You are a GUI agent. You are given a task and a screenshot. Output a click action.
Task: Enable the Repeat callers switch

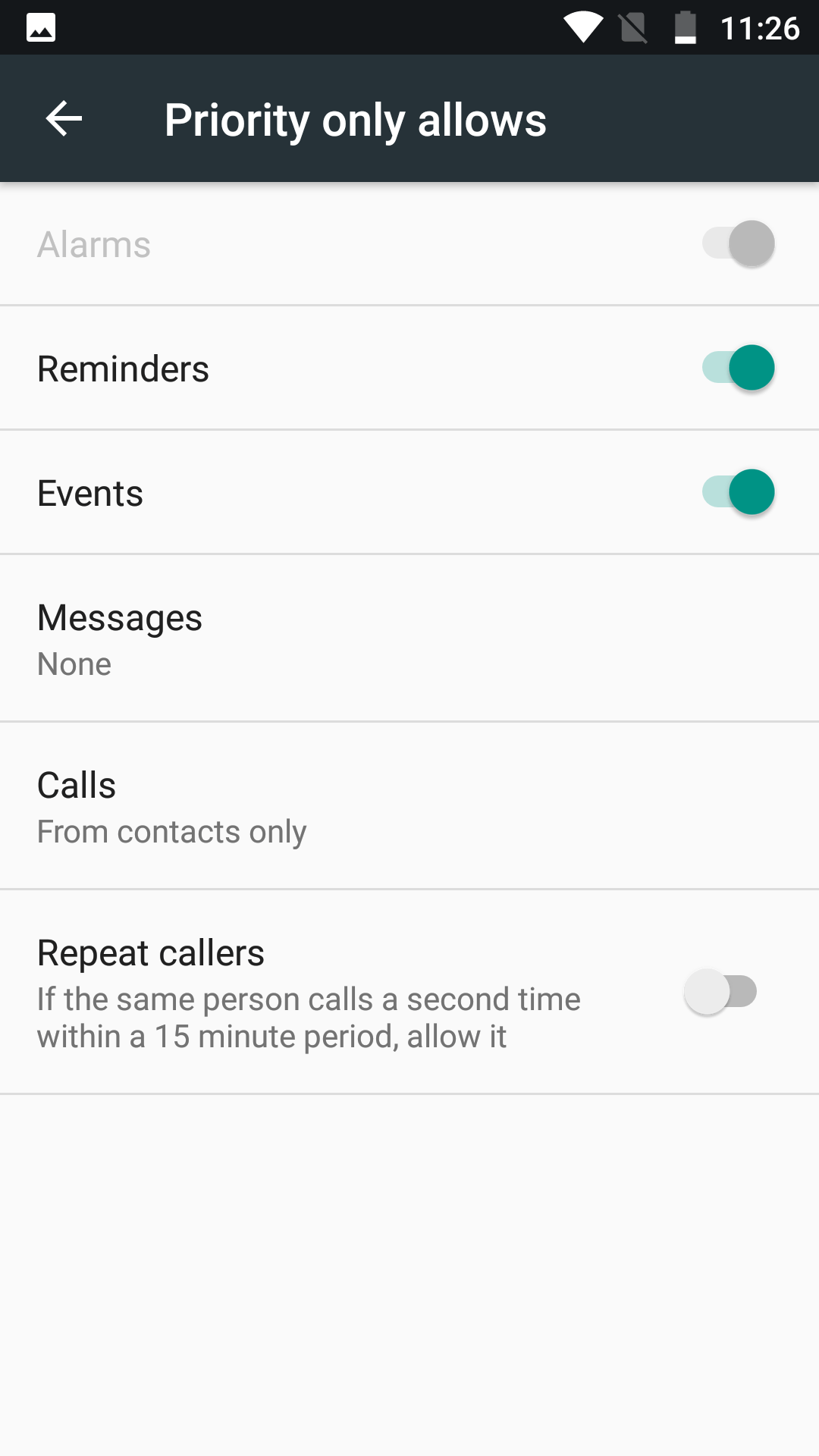pos(720,992)
